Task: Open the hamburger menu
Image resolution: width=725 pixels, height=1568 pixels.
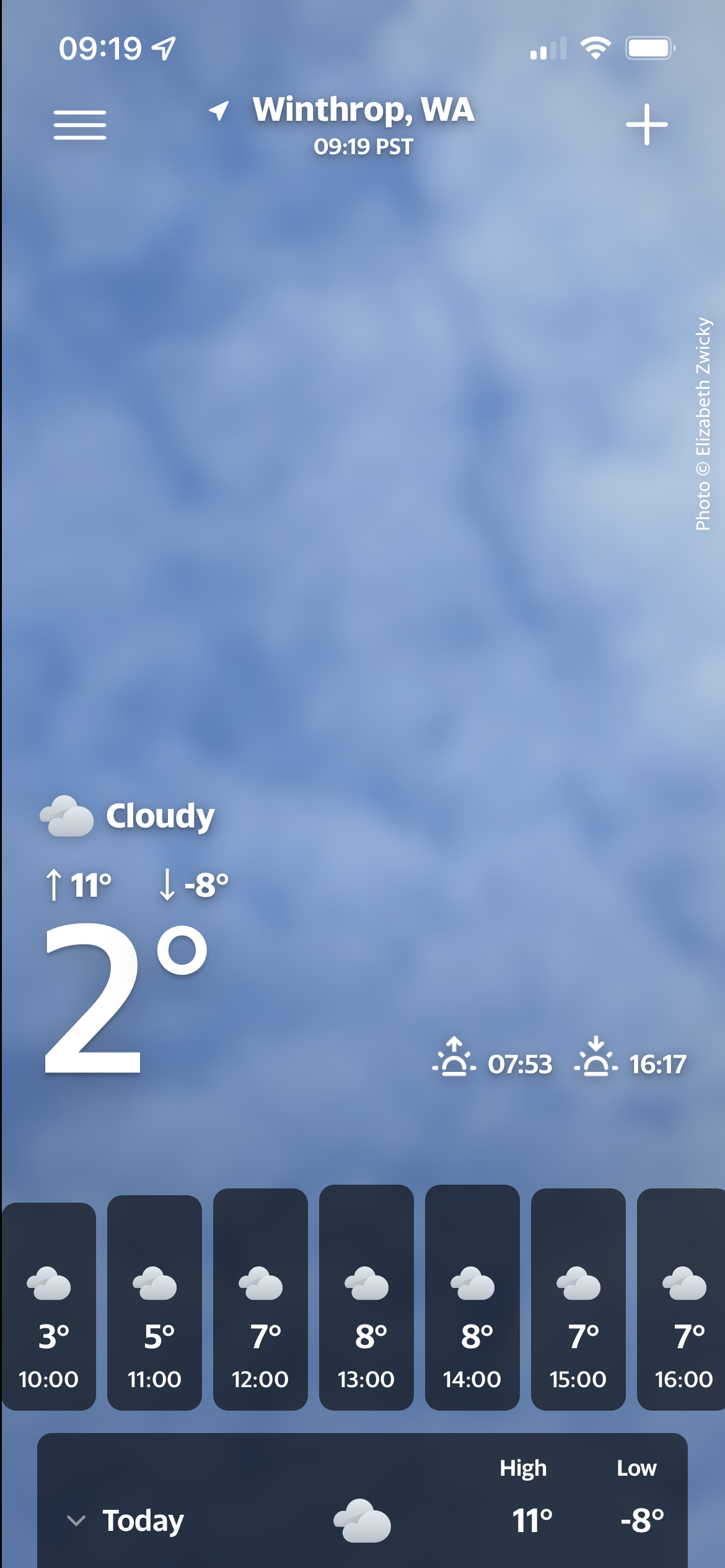Action: click(79, 125)
